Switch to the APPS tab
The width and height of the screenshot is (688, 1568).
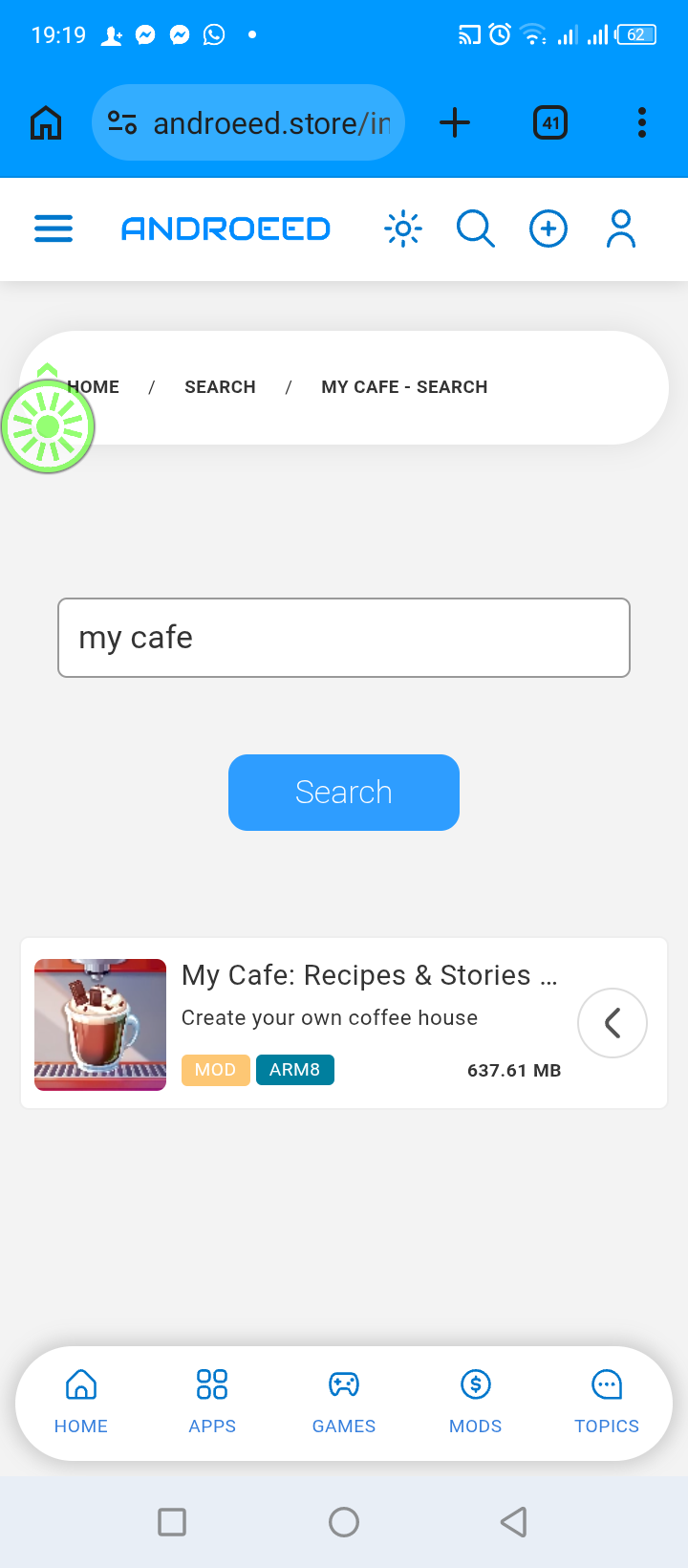(x=212, y=1401)
